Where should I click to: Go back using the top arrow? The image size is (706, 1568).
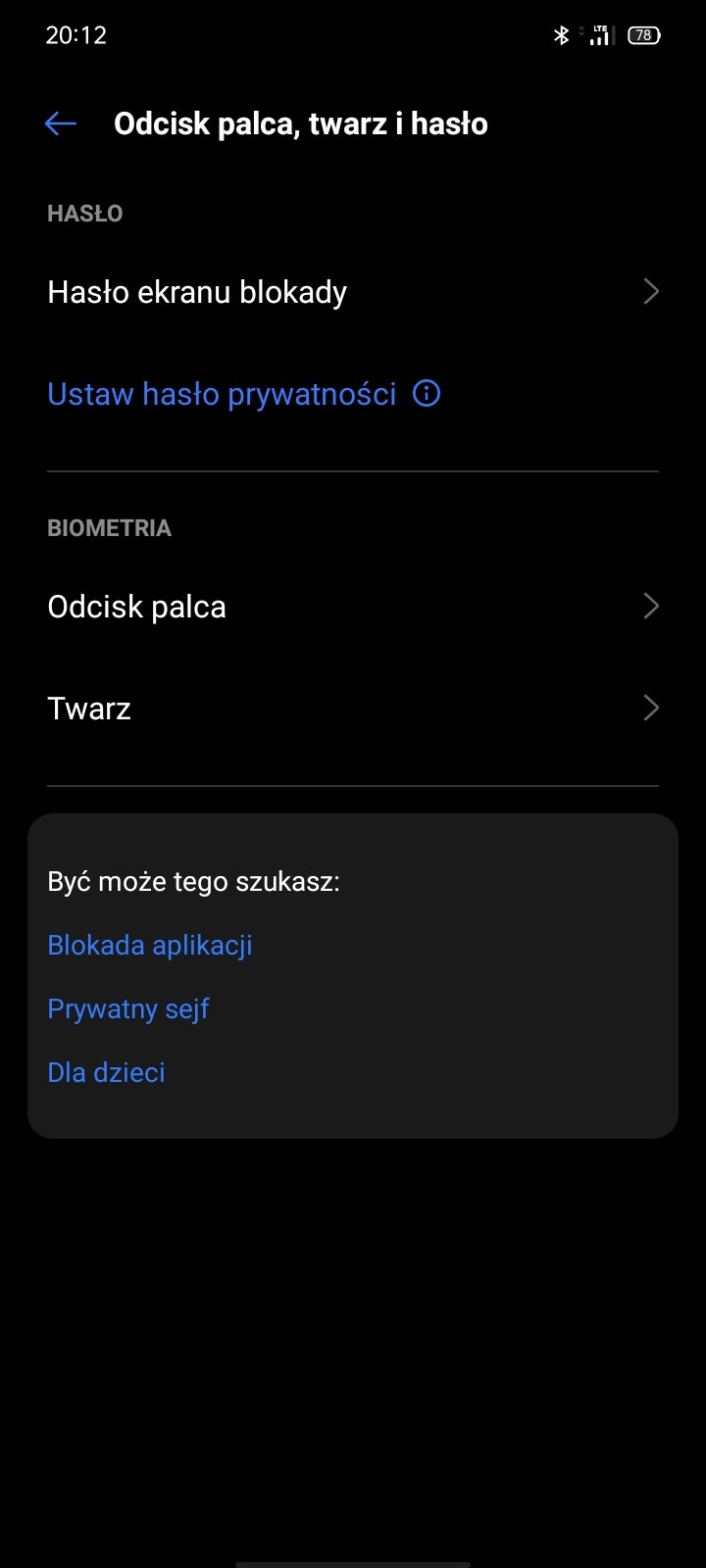pos(61,123)
